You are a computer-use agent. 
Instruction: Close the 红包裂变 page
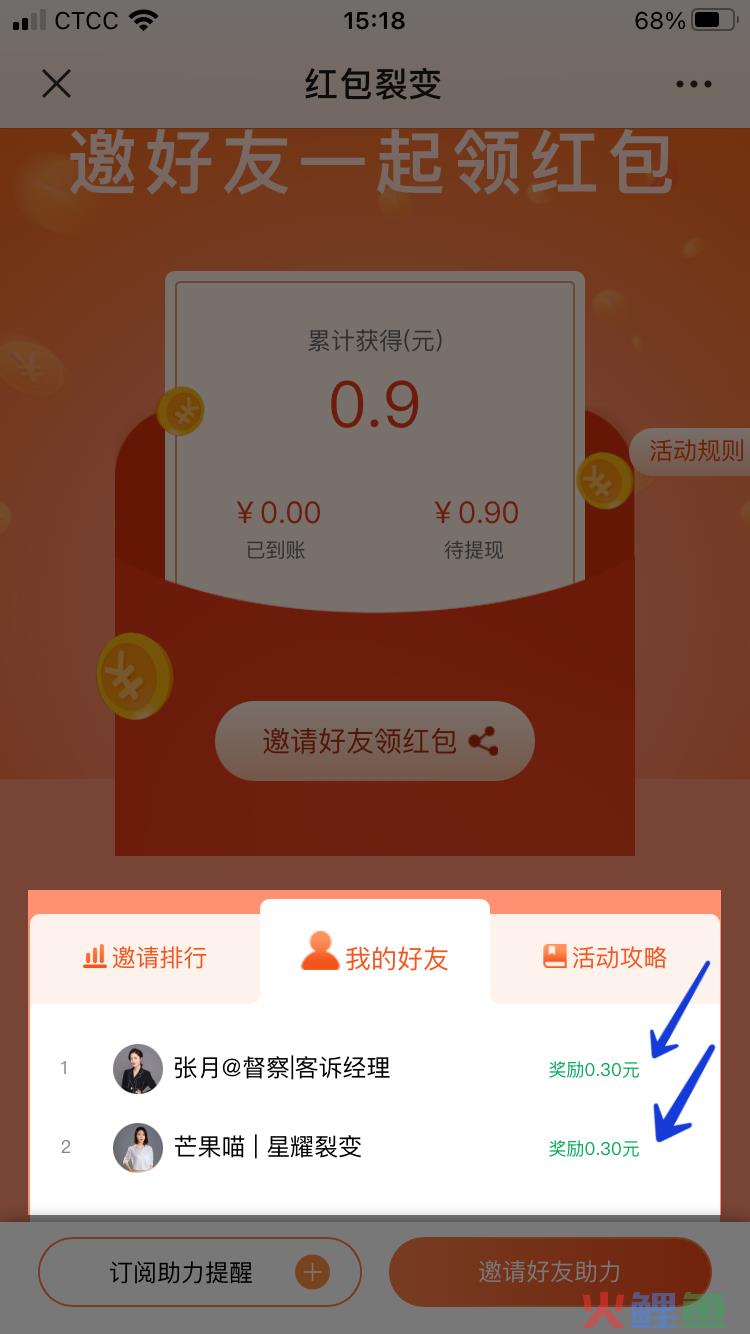pos(56,84)
